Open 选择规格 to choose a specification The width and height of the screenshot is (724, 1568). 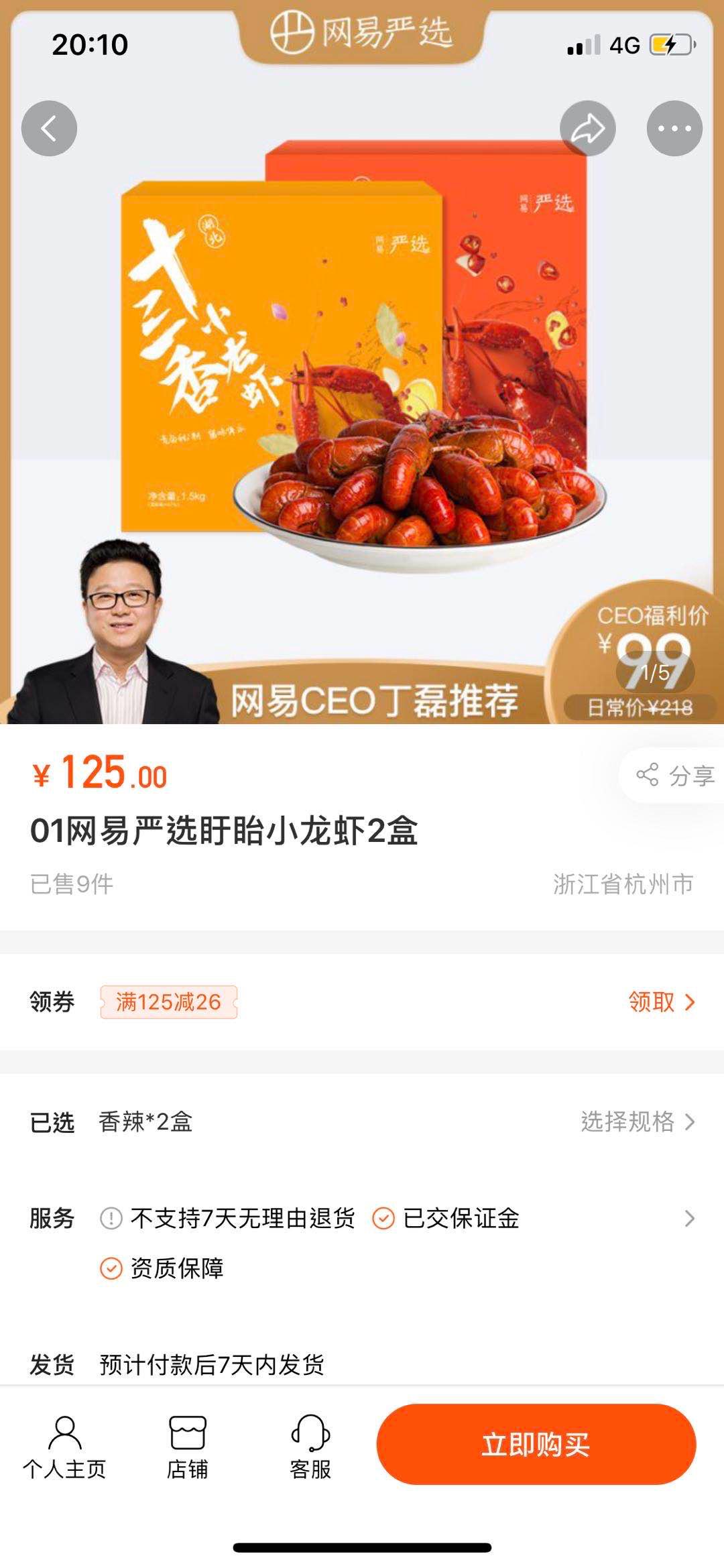(637, 1122)
